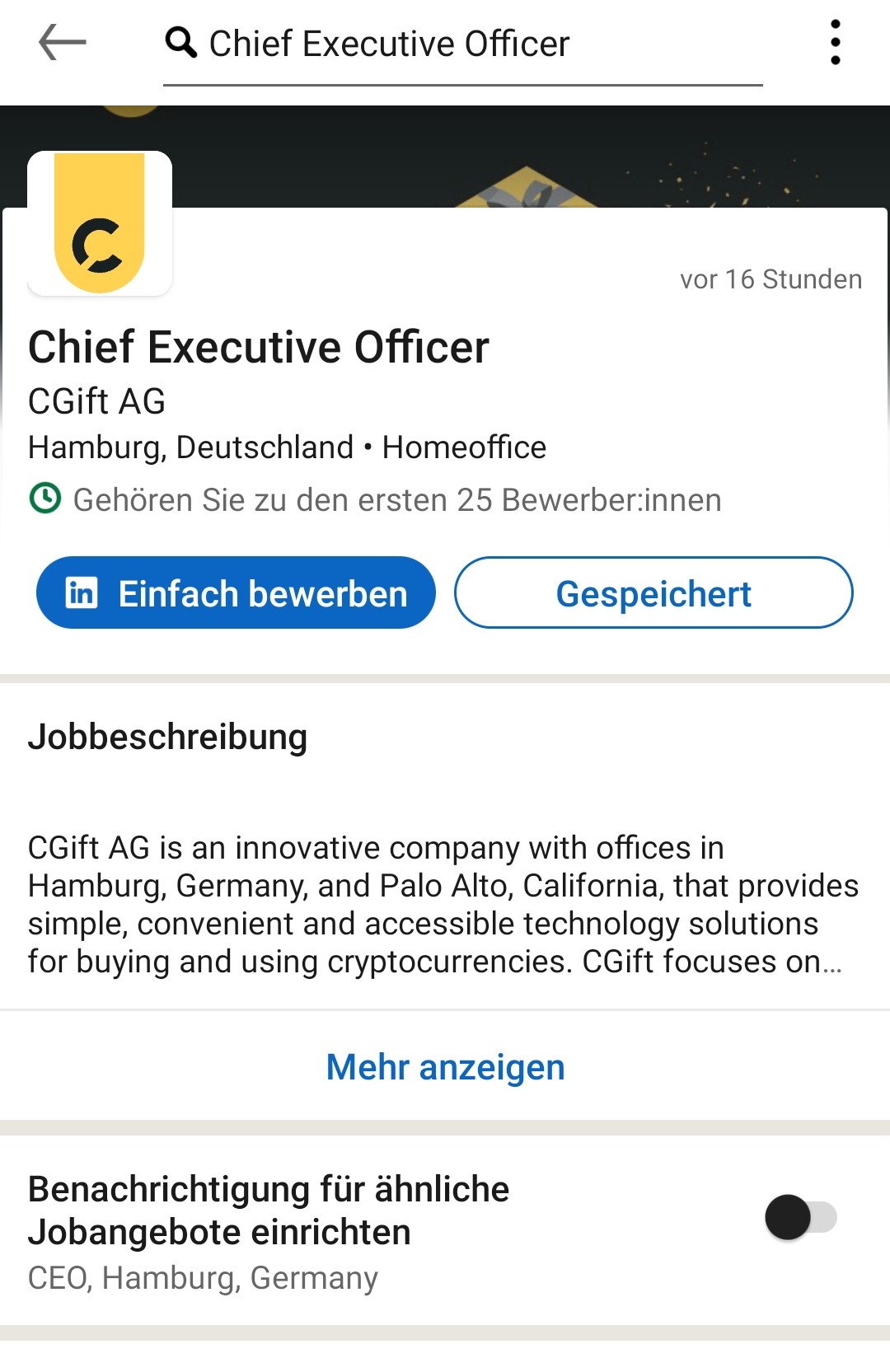Viewport: 890px width, 1372px height.
Task: Tap the Chief Executive Officer search field
Action: (461, 44)
